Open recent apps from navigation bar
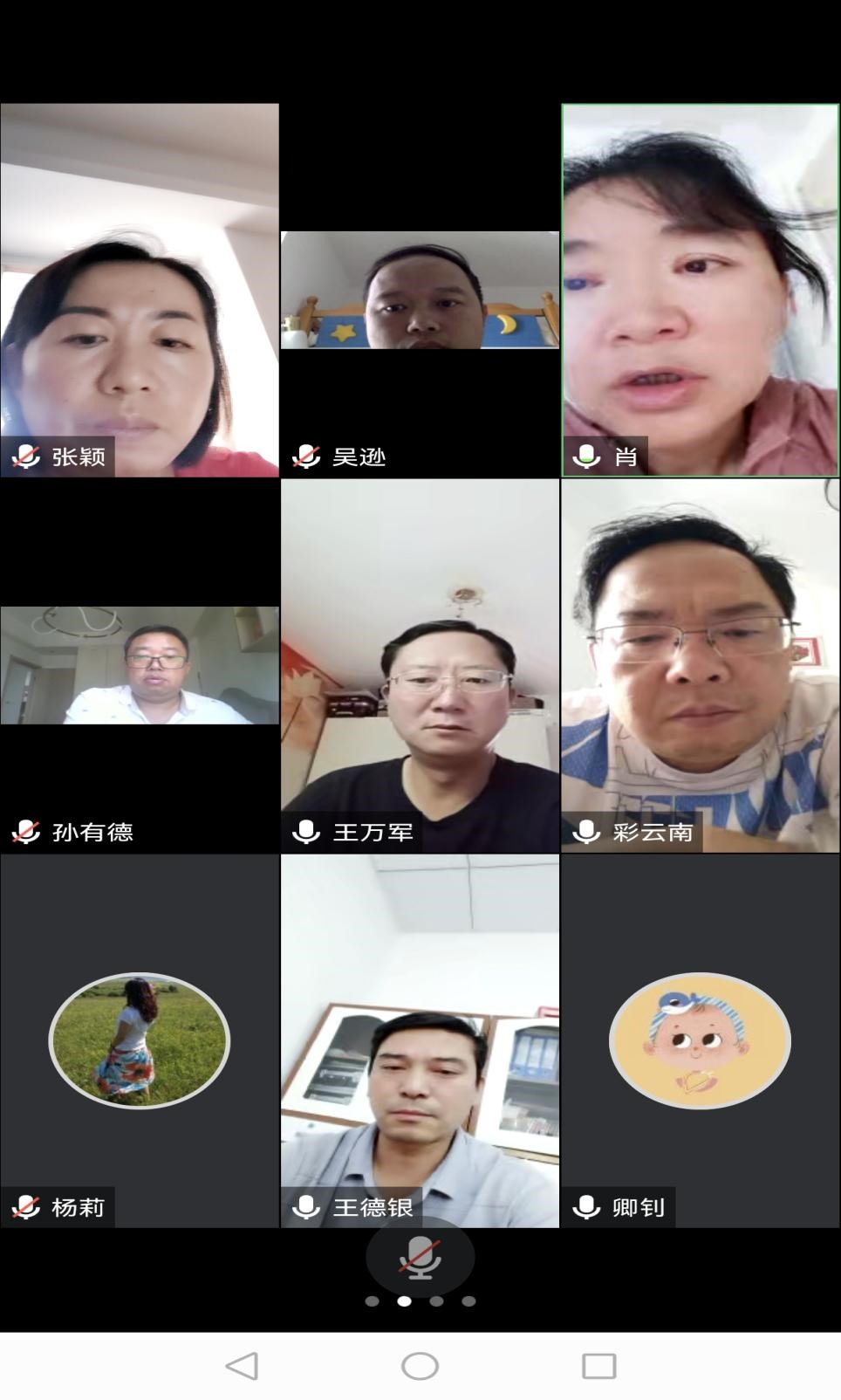841x1400 pixels. [x=598, y=1366]
